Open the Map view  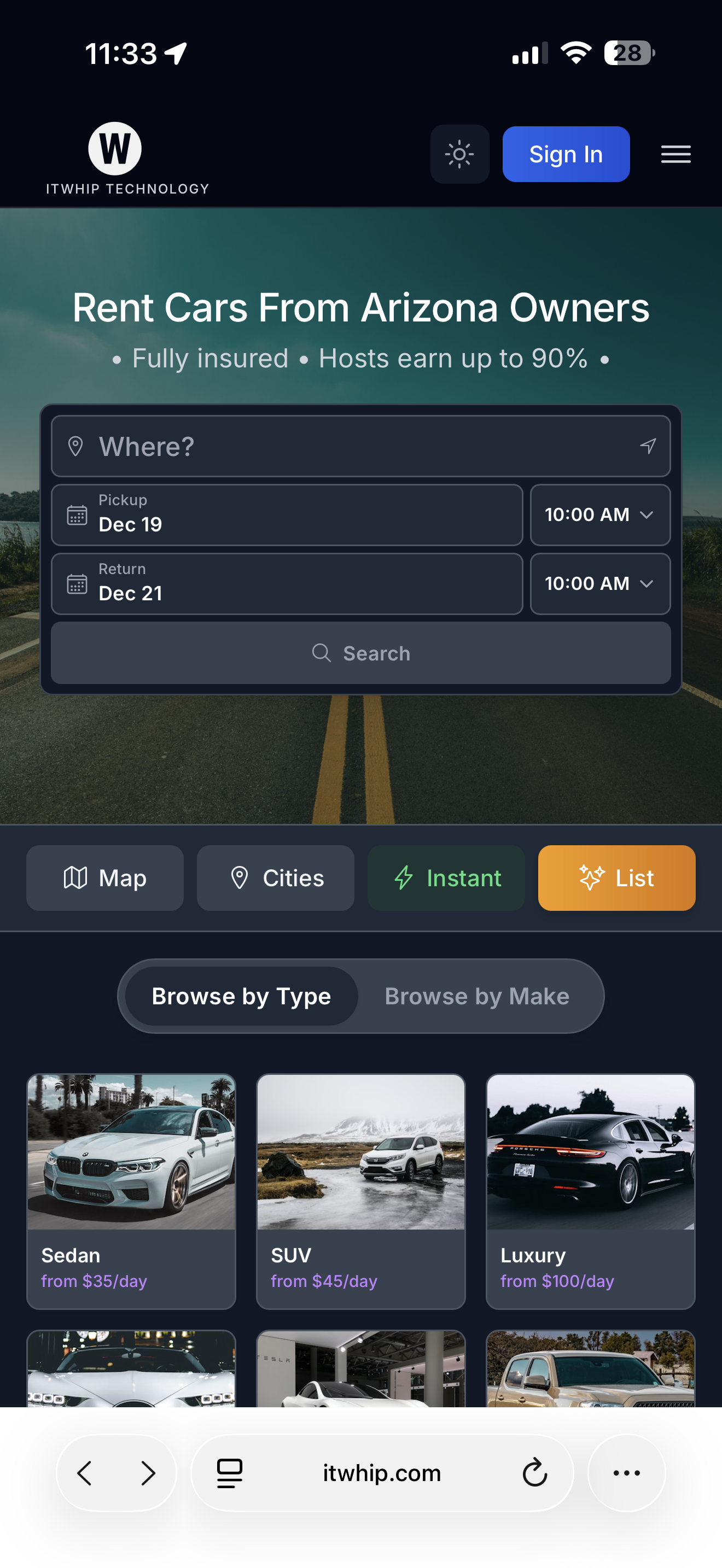[104, 877]
